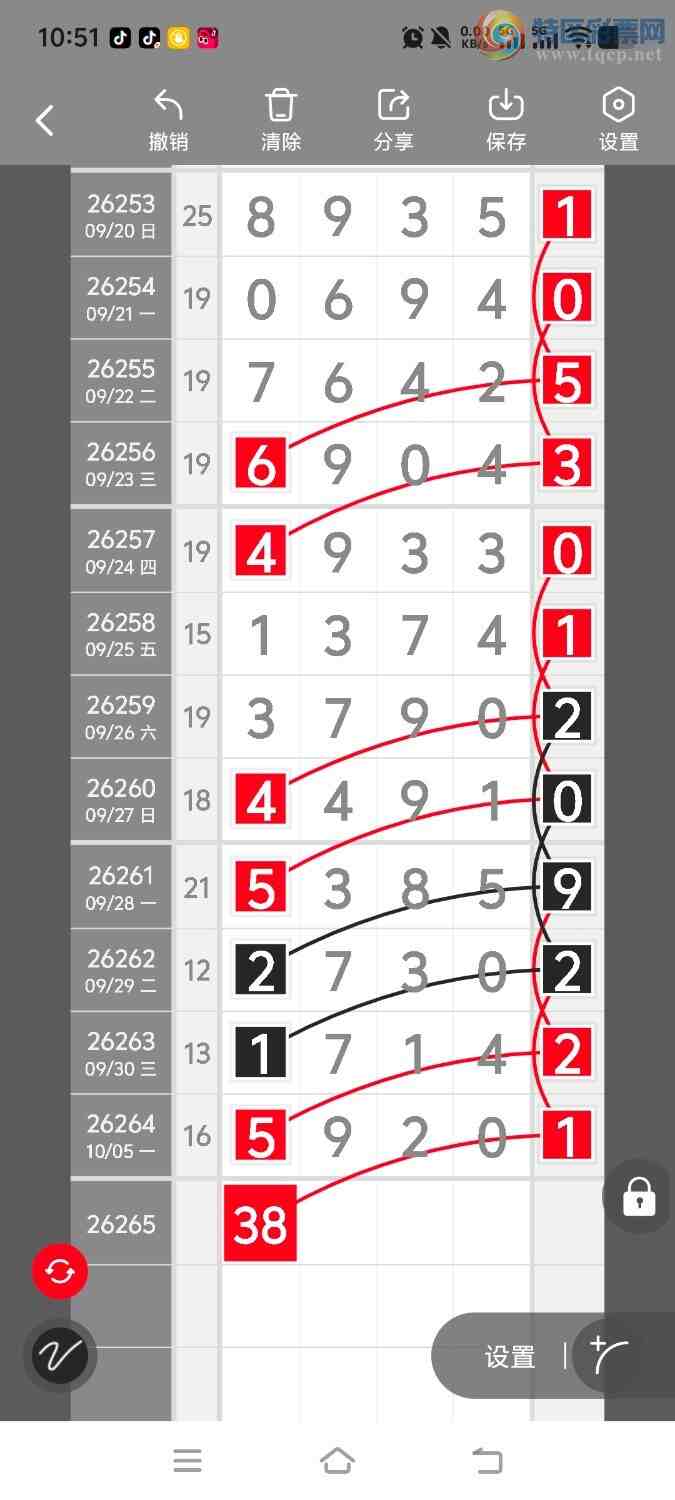The width and height of the screenshot is (675, 1500).
Task: Open the bottom-right floating 设置 button
Action: 510,1357
